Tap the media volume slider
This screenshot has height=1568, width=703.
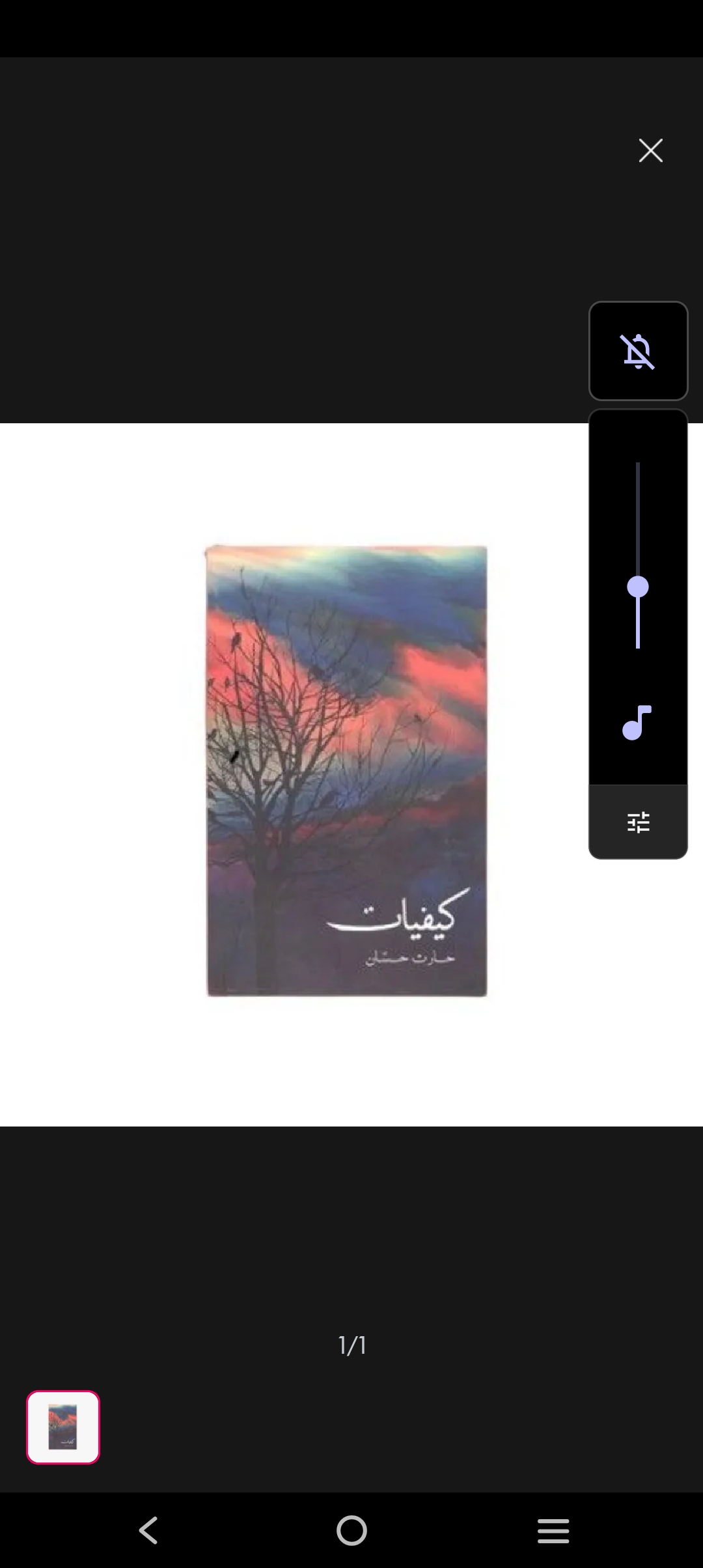pyautogui.click(x=638, y=587)
